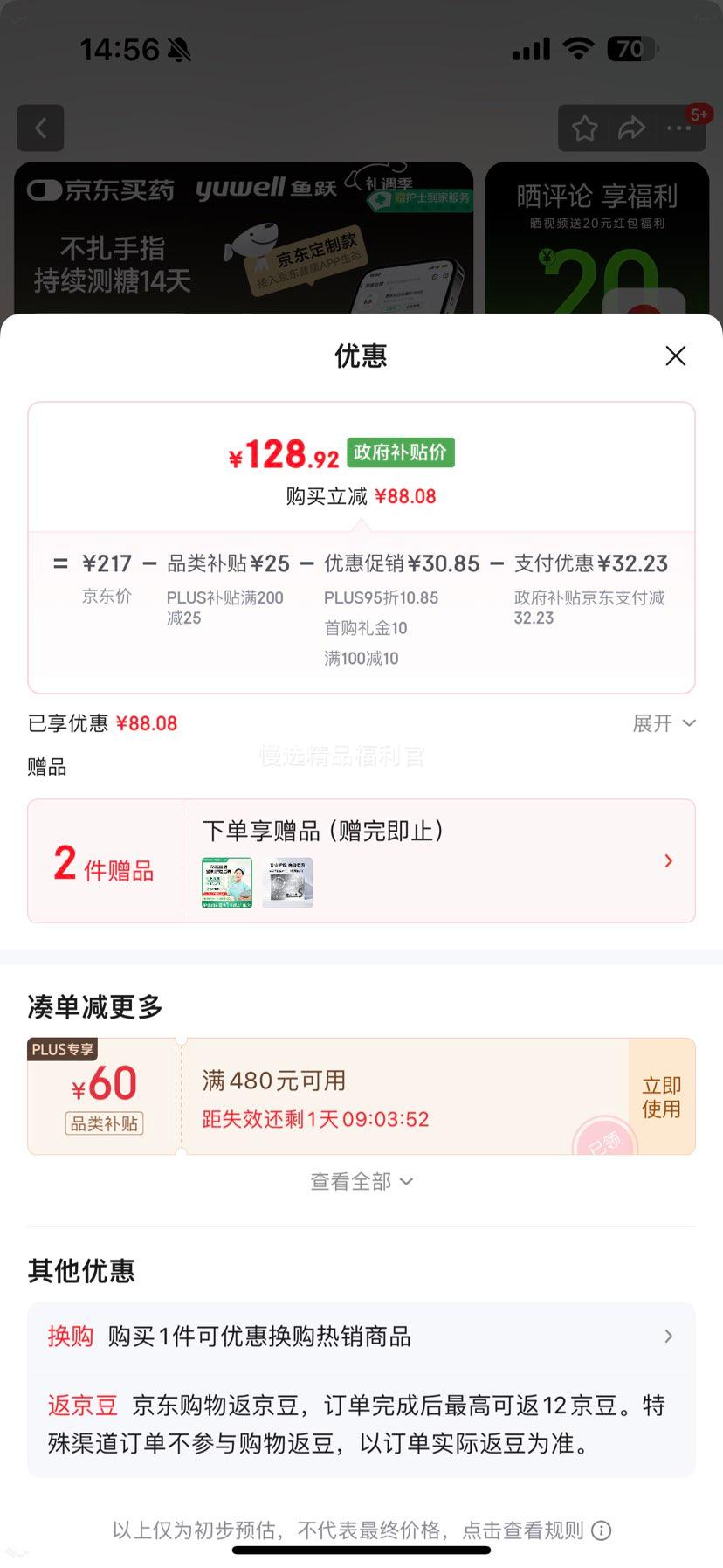Image resolution: width=723 pixels, height=1568 pixels.
Task: Tap the star icon to favorite product
Action: (584, 128)
